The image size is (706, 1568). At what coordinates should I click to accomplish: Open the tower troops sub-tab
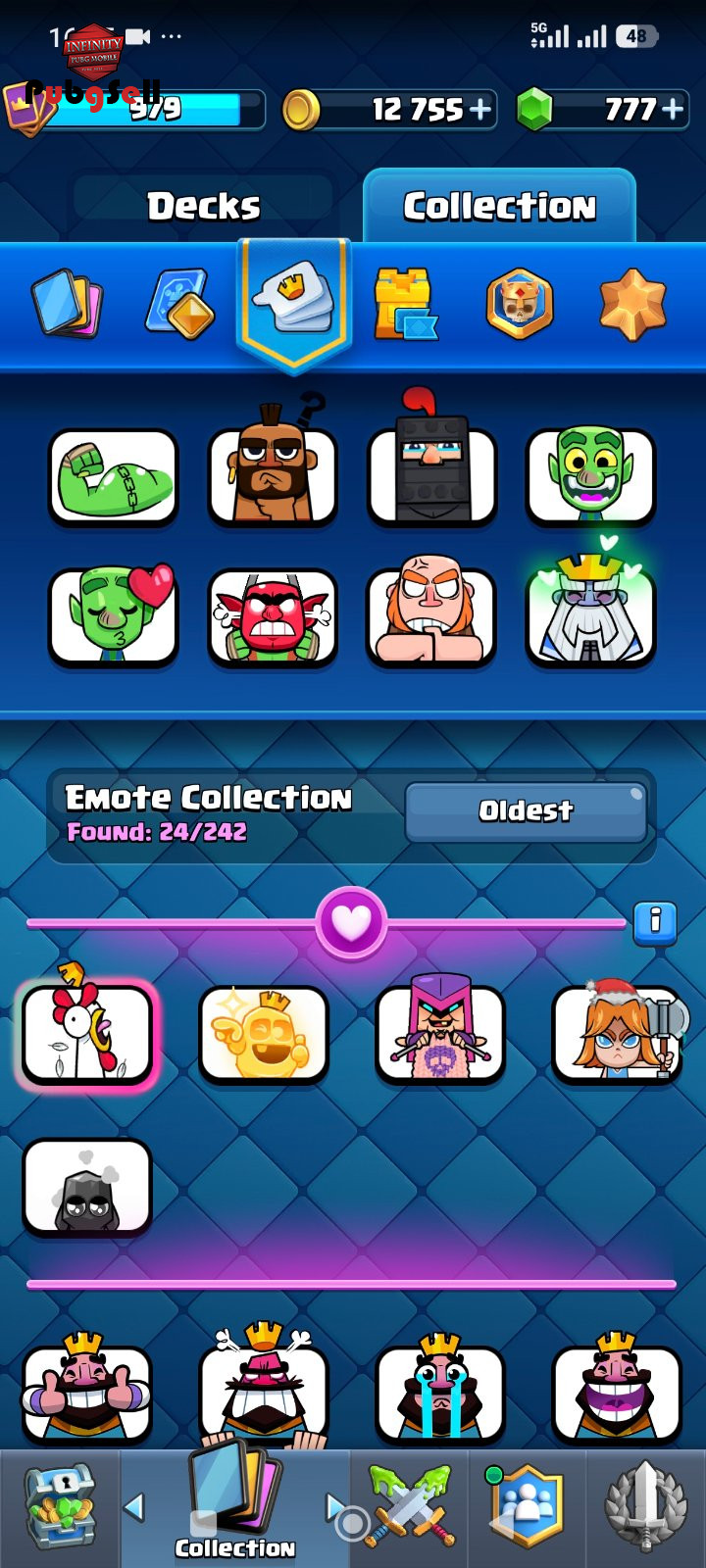point(405,304)
